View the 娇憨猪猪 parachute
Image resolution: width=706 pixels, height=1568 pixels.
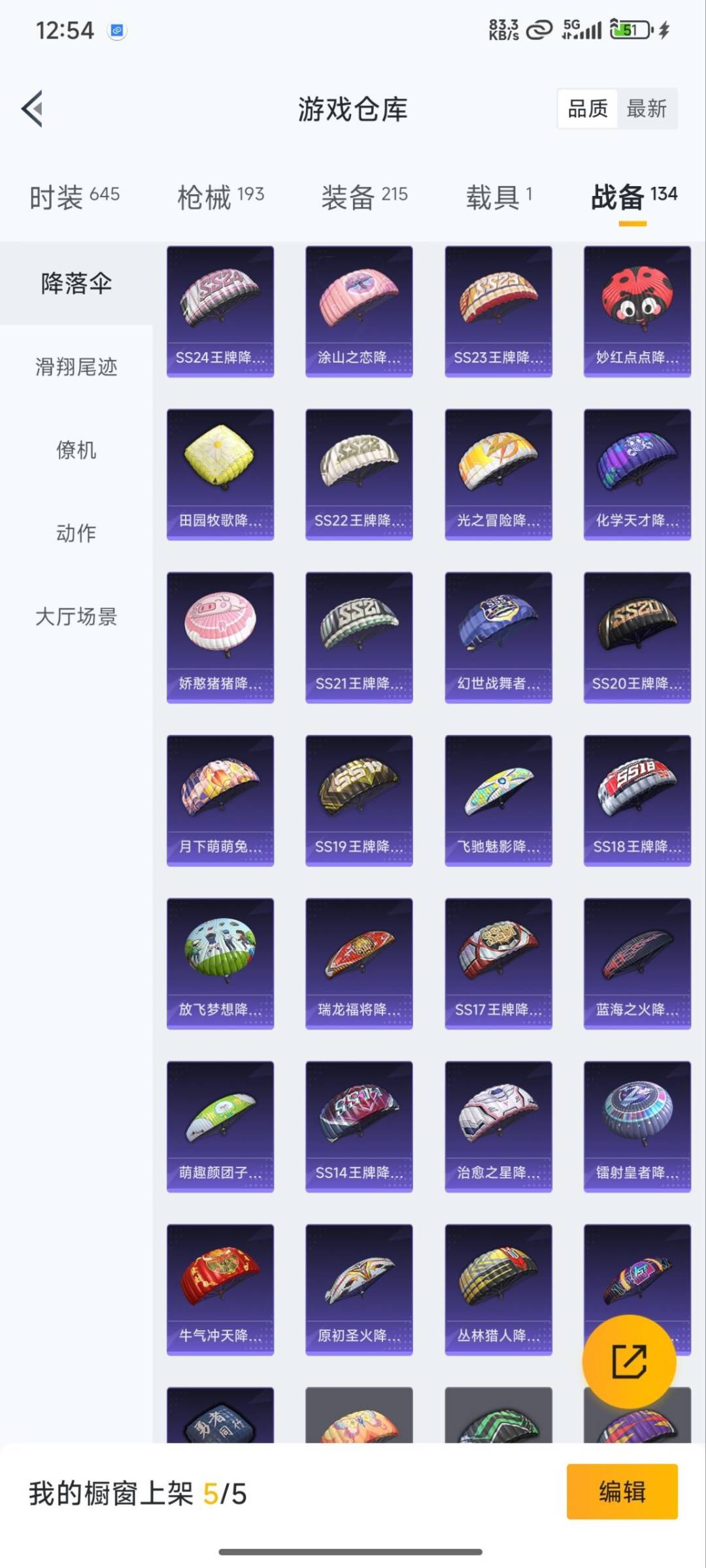[x=220, y=637]
